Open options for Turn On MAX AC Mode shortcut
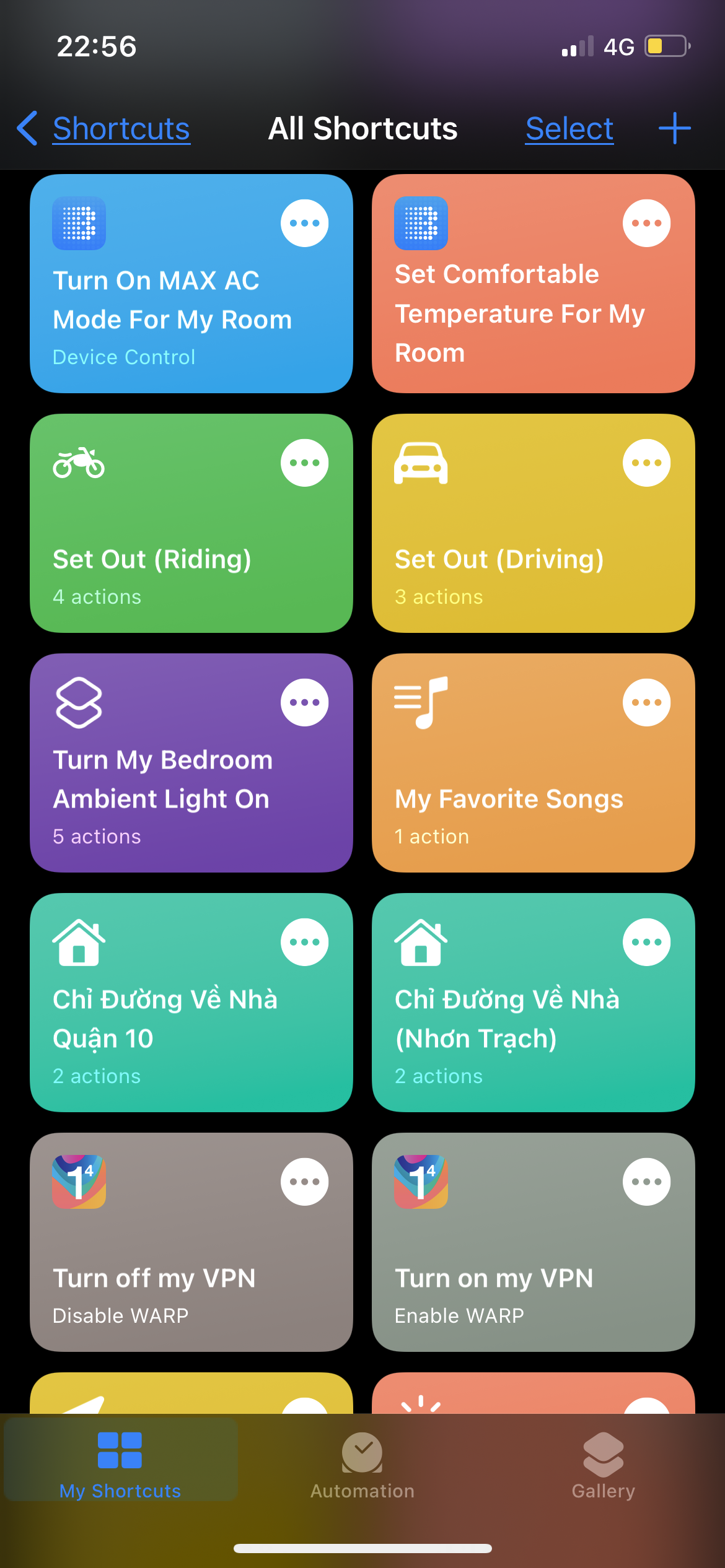 coord(304,223)
